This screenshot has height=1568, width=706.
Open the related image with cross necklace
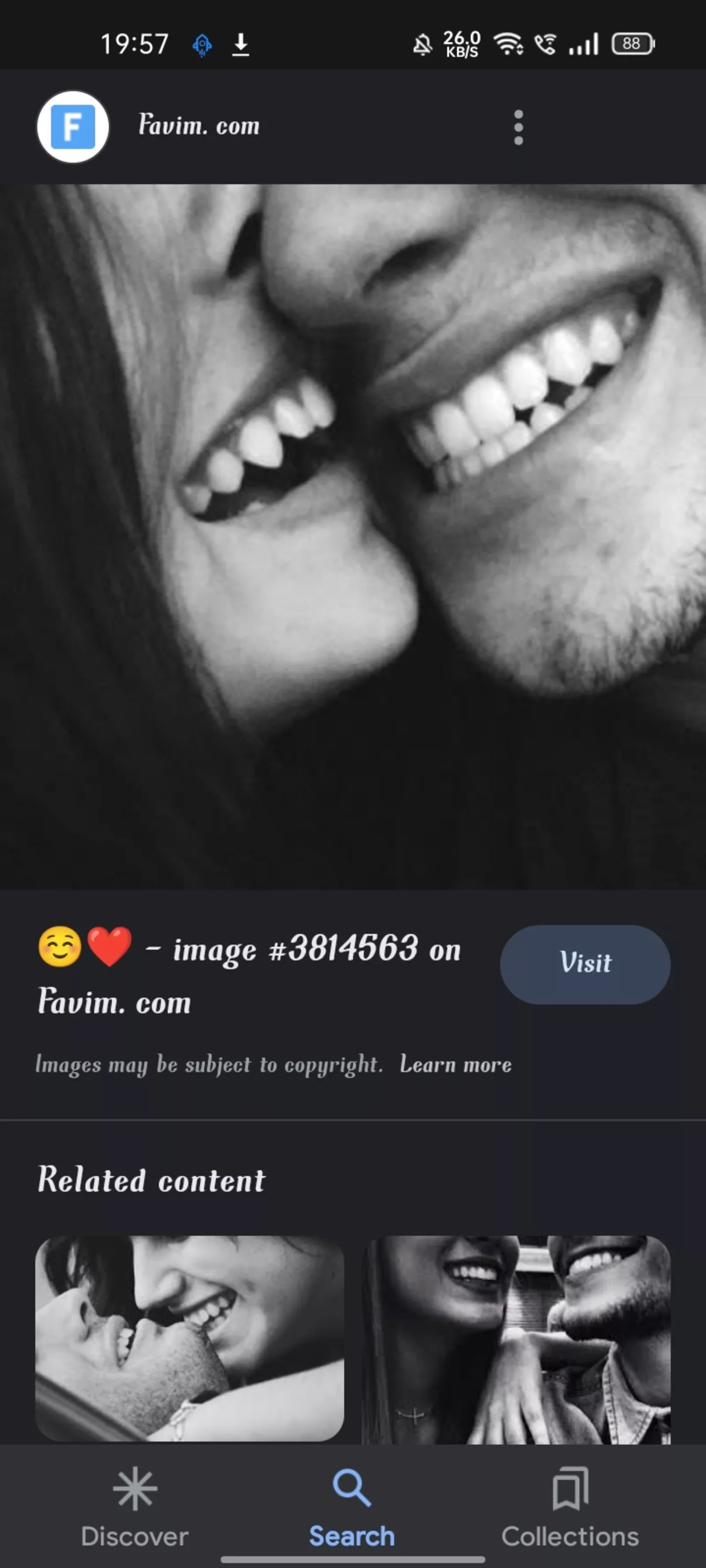(x=517, y=1340)
